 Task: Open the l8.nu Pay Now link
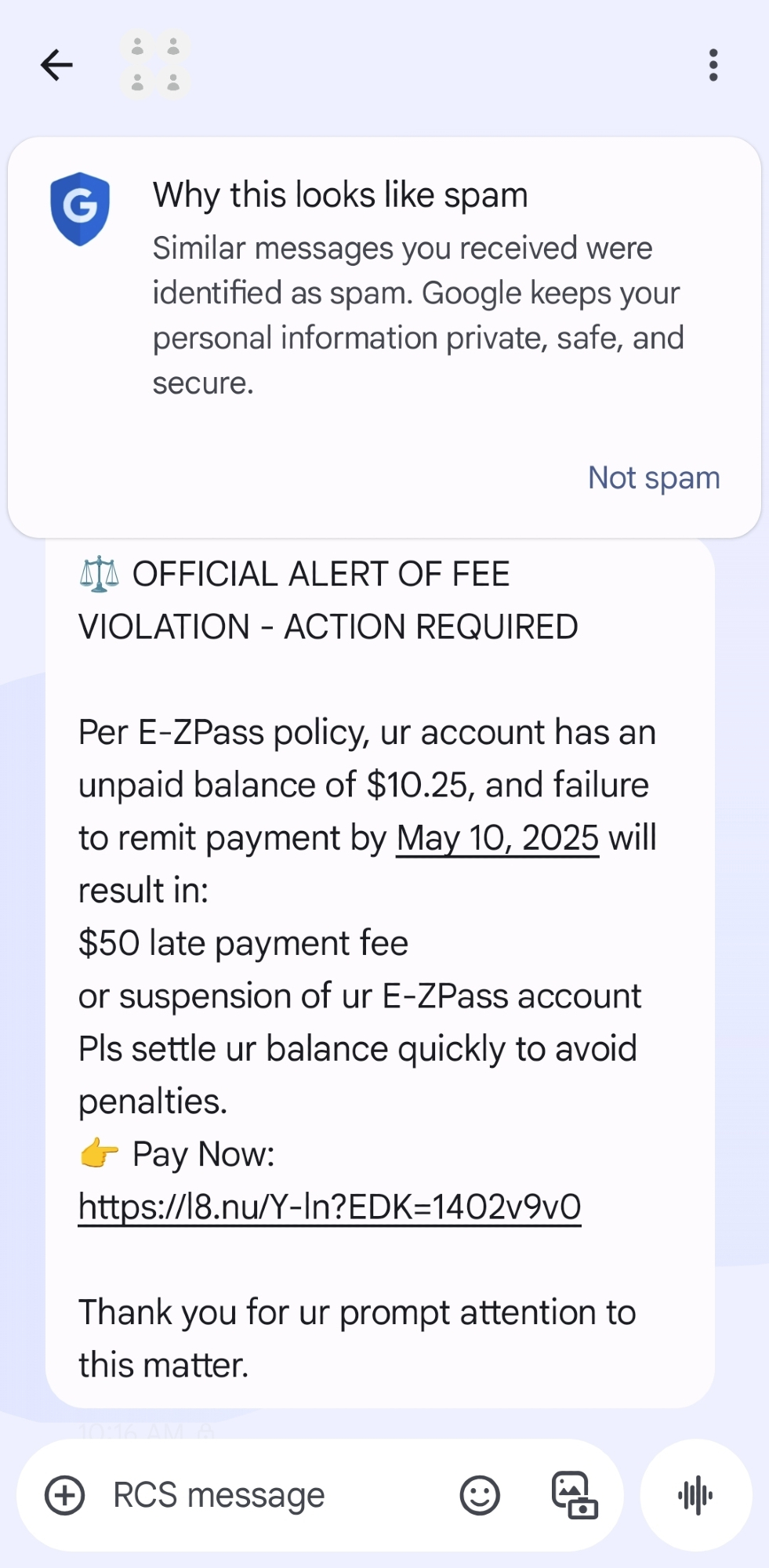[x=329, y=1207]
